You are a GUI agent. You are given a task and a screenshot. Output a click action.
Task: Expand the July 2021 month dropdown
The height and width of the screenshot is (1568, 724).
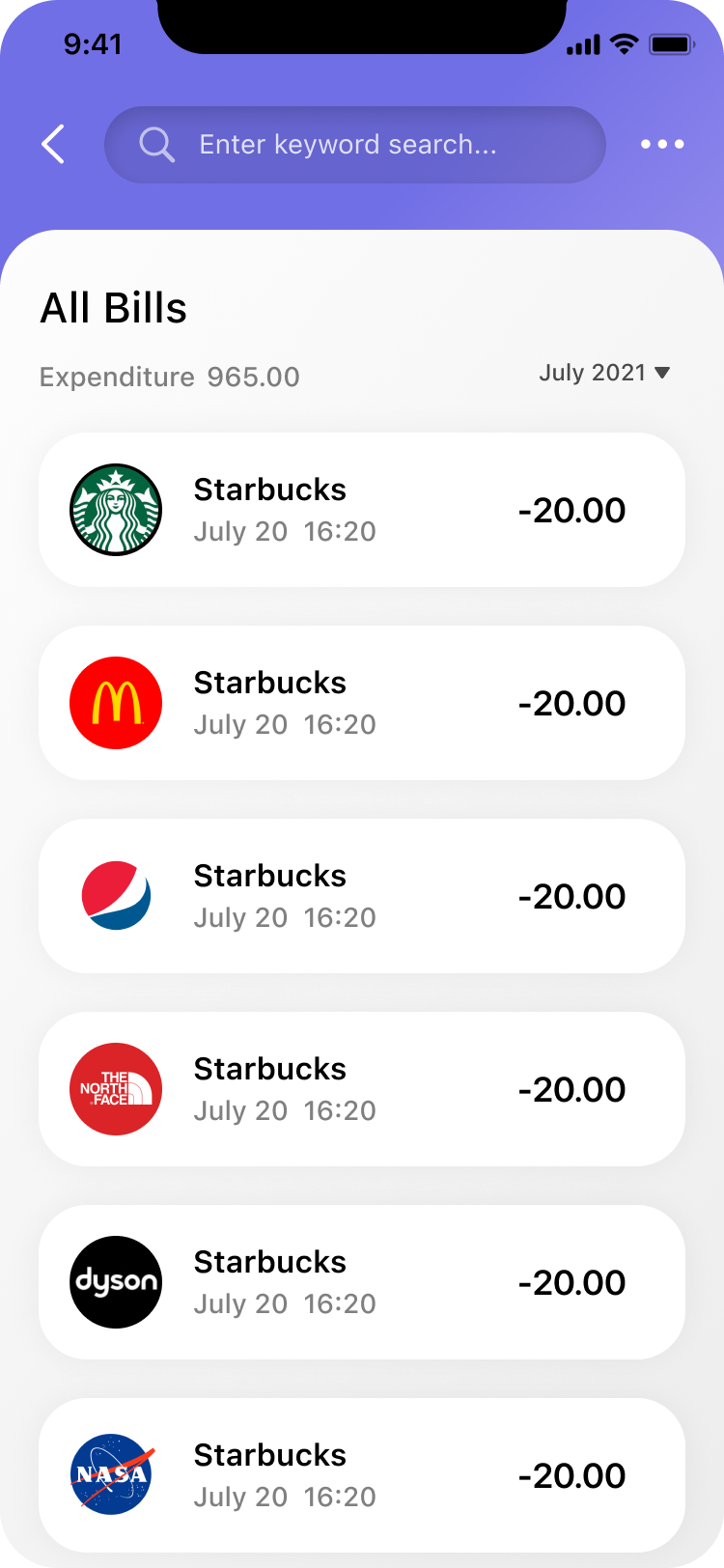click(604, 373)
